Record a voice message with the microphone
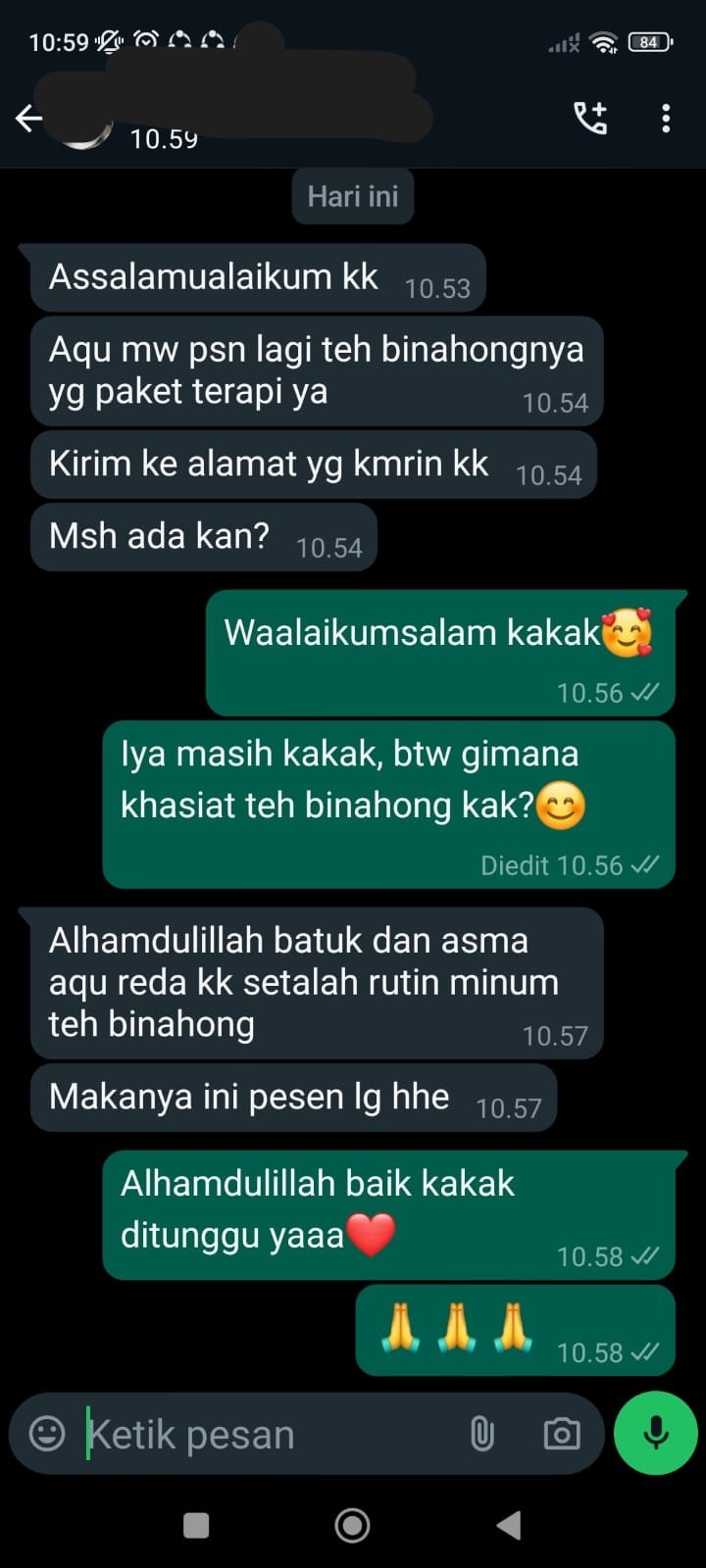This screenshot has width=706, height=1568. pos(655,1433)
